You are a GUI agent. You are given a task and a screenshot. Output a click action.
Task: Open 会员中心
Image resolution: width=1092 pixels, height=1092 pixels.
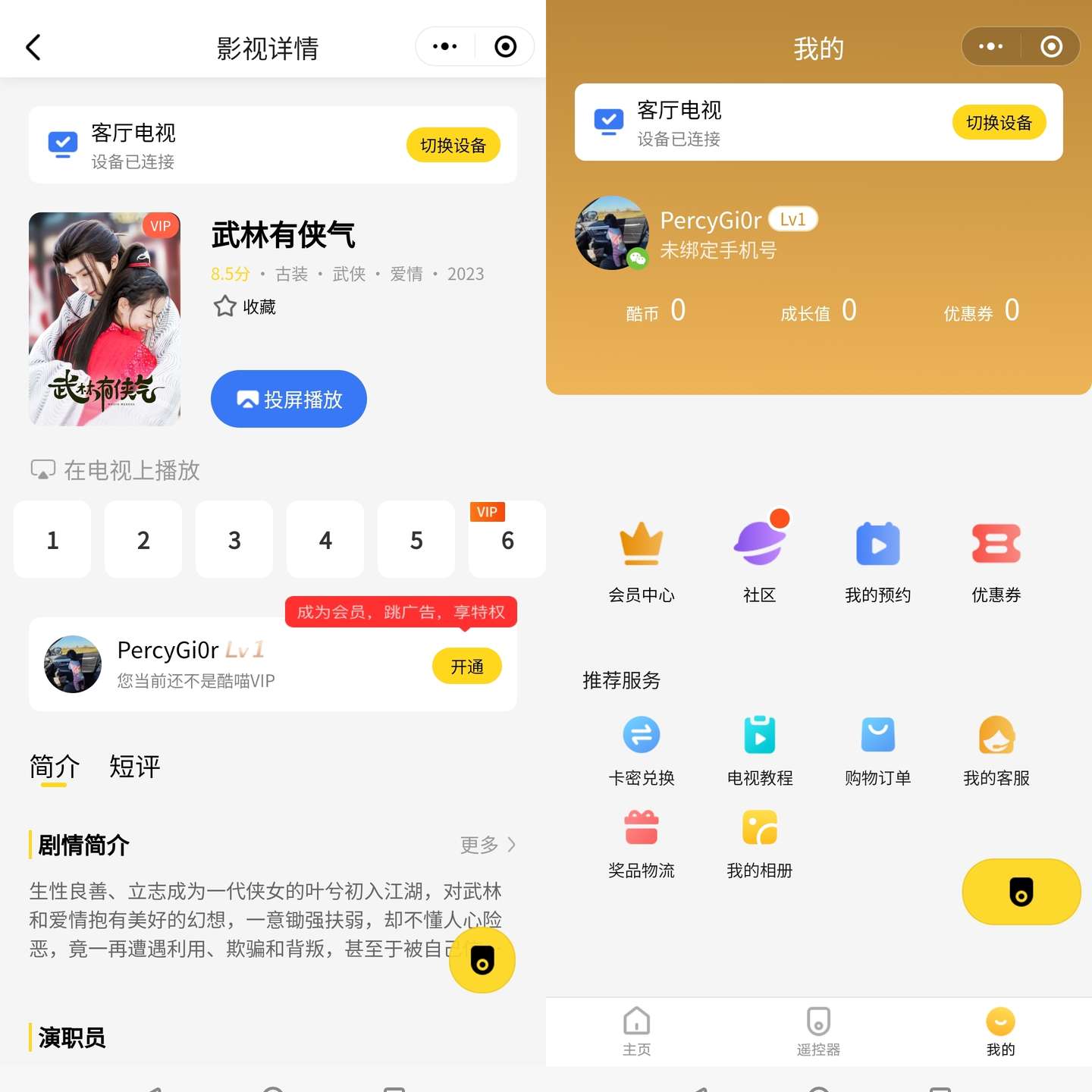(x=642, y=561)
